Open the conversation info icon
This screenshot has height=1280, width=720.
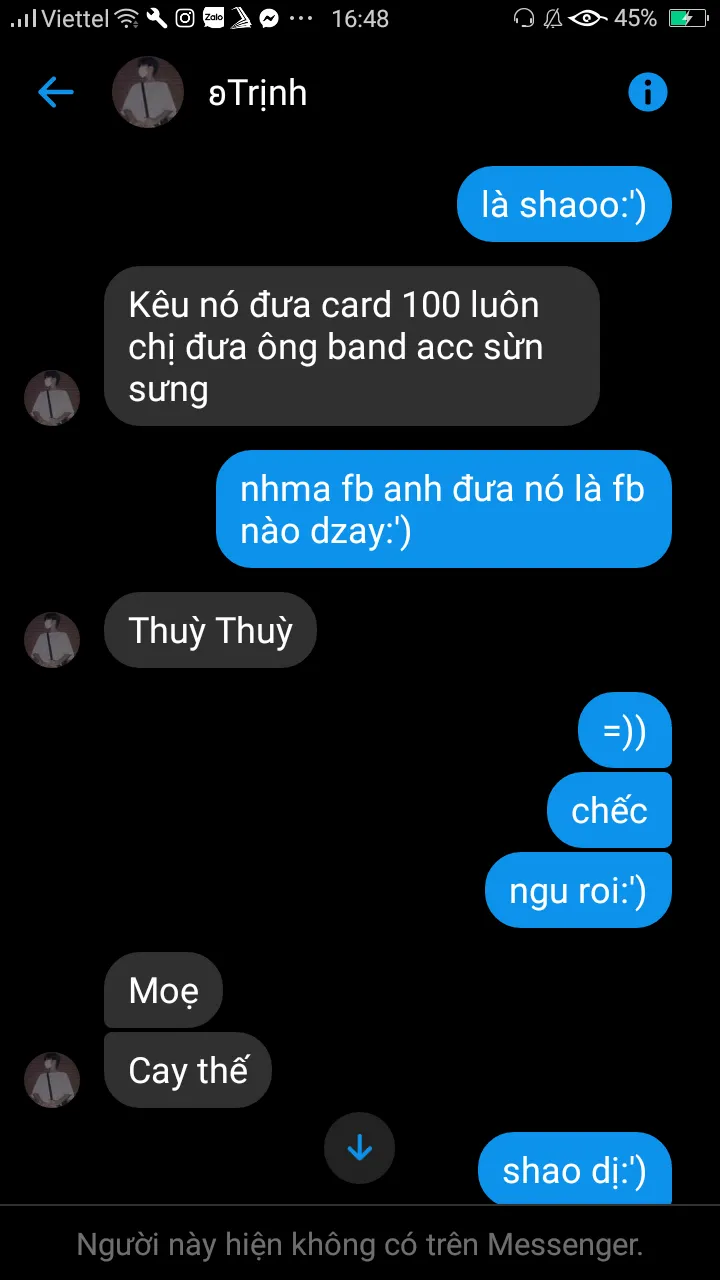(647, 93)
